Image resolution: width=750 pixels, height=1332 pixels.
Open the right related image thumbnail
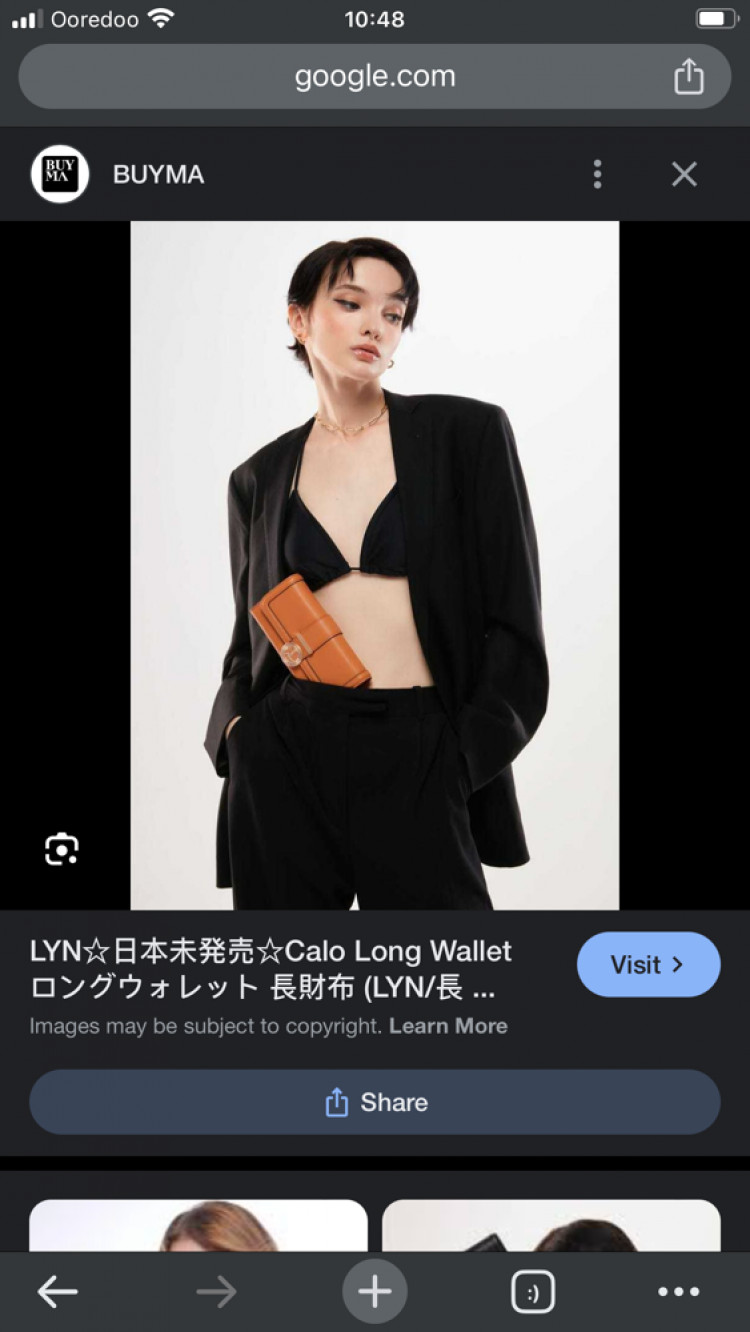(551, 1226)
